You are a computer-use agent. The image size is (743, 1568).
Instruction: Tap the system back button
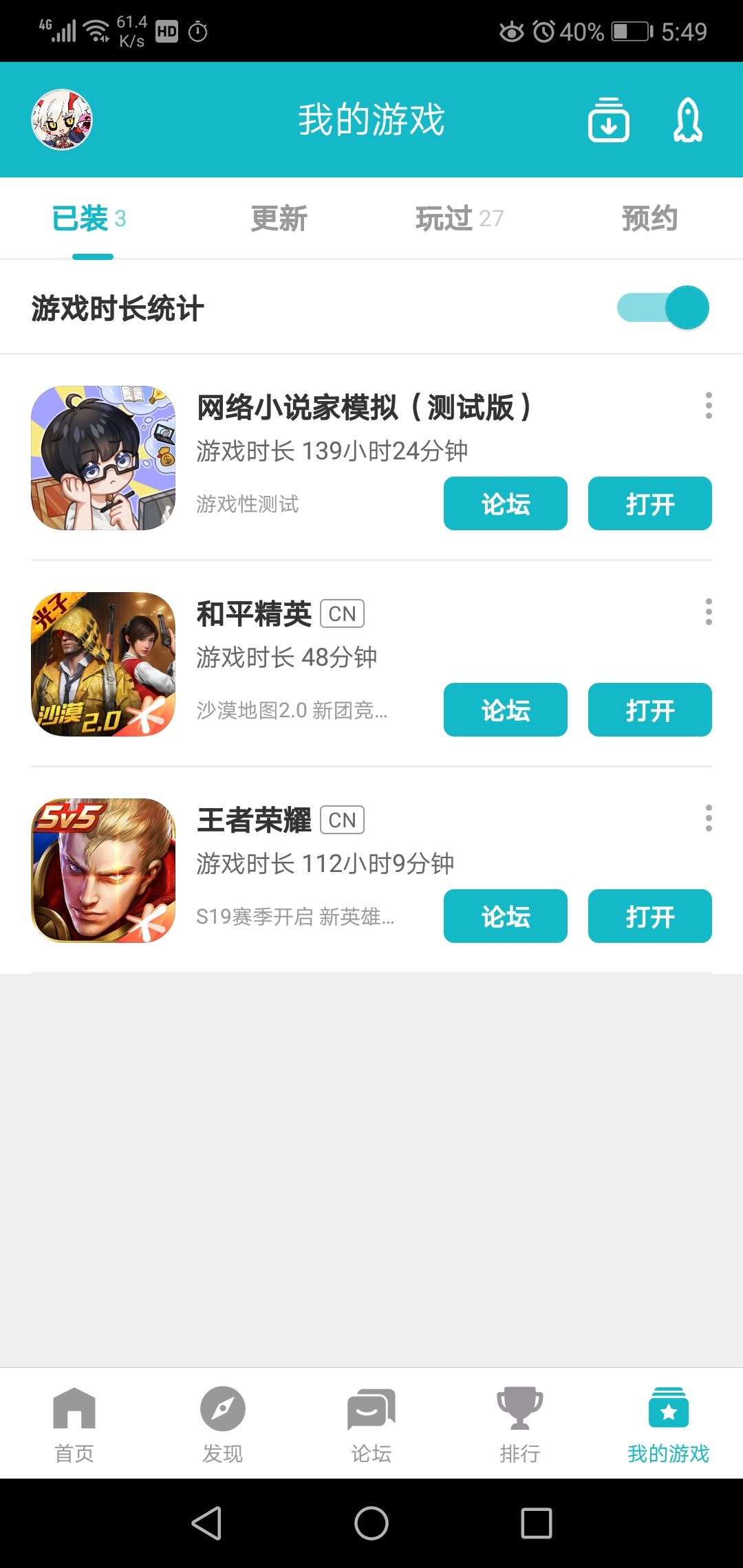click(x=206, y=1523)
